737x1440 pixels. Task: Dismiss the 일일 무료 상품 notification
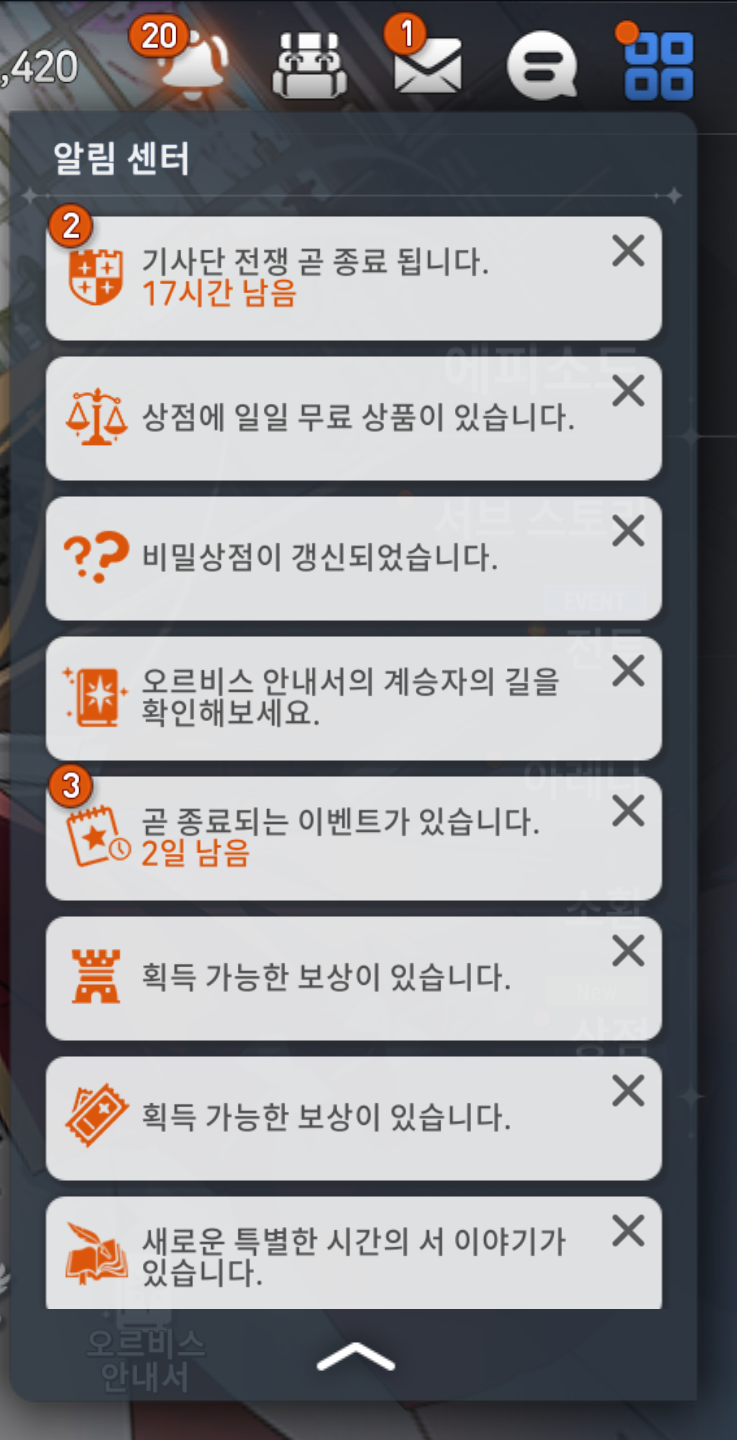[628, 391]
